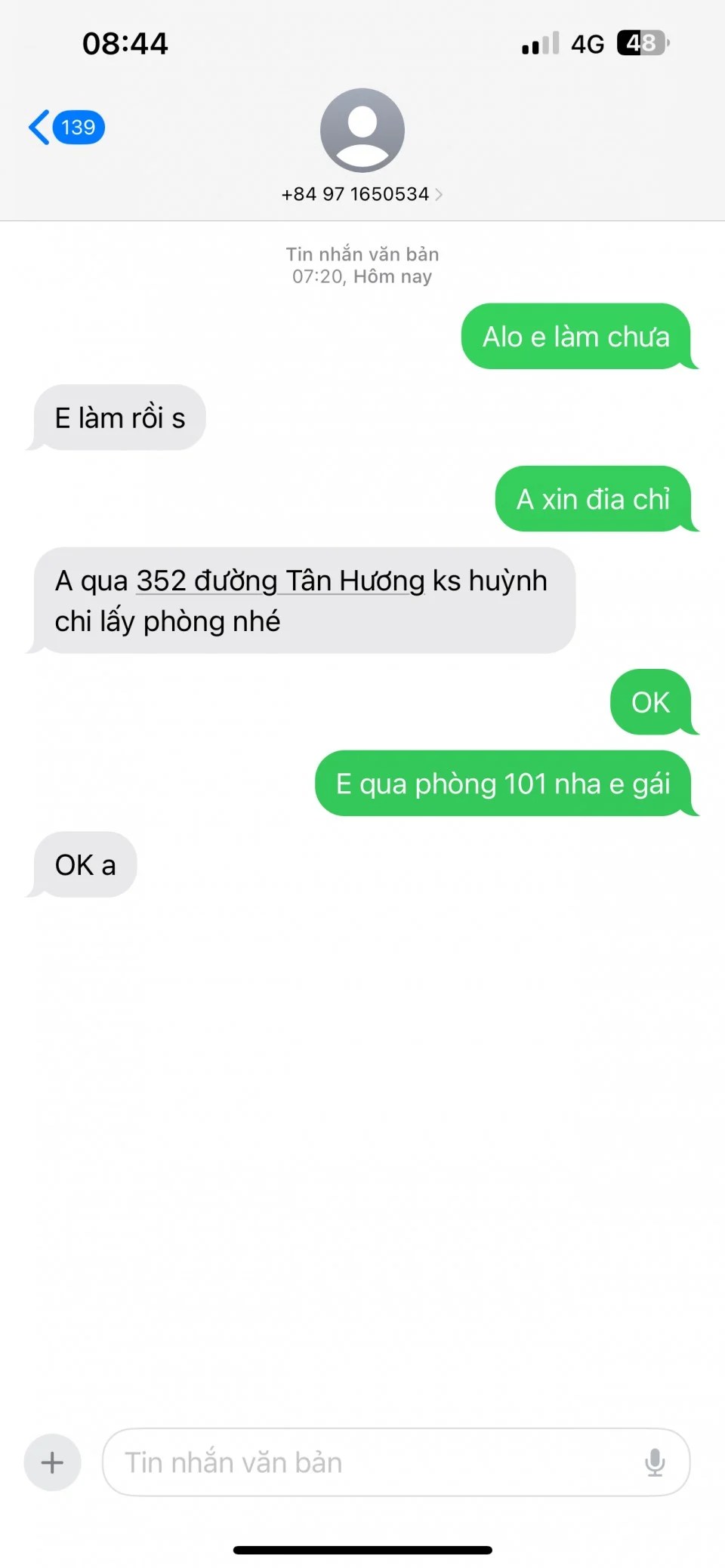Focus the Tin nhắn văn bản text field
The image size is (725, 1568).
tap(370, 1462)
